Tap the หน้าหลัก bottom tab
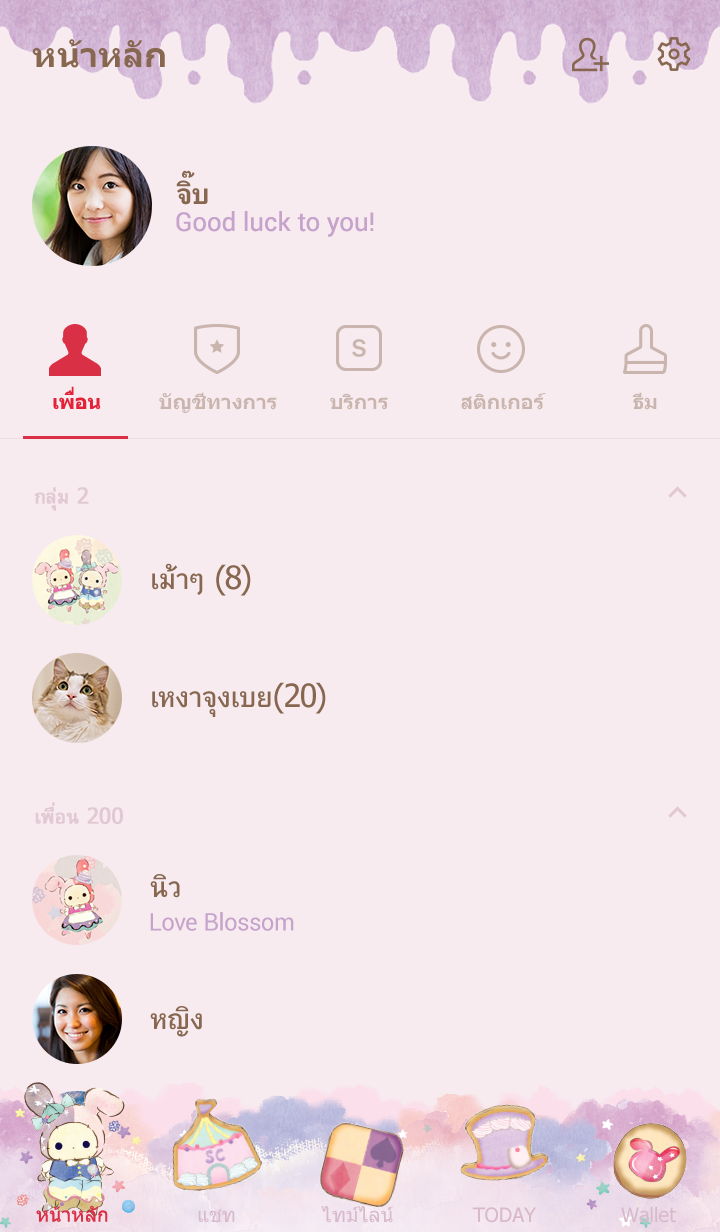Image resolution: width=720 pixels, height=1232 pixels. tap(72, 1165)
